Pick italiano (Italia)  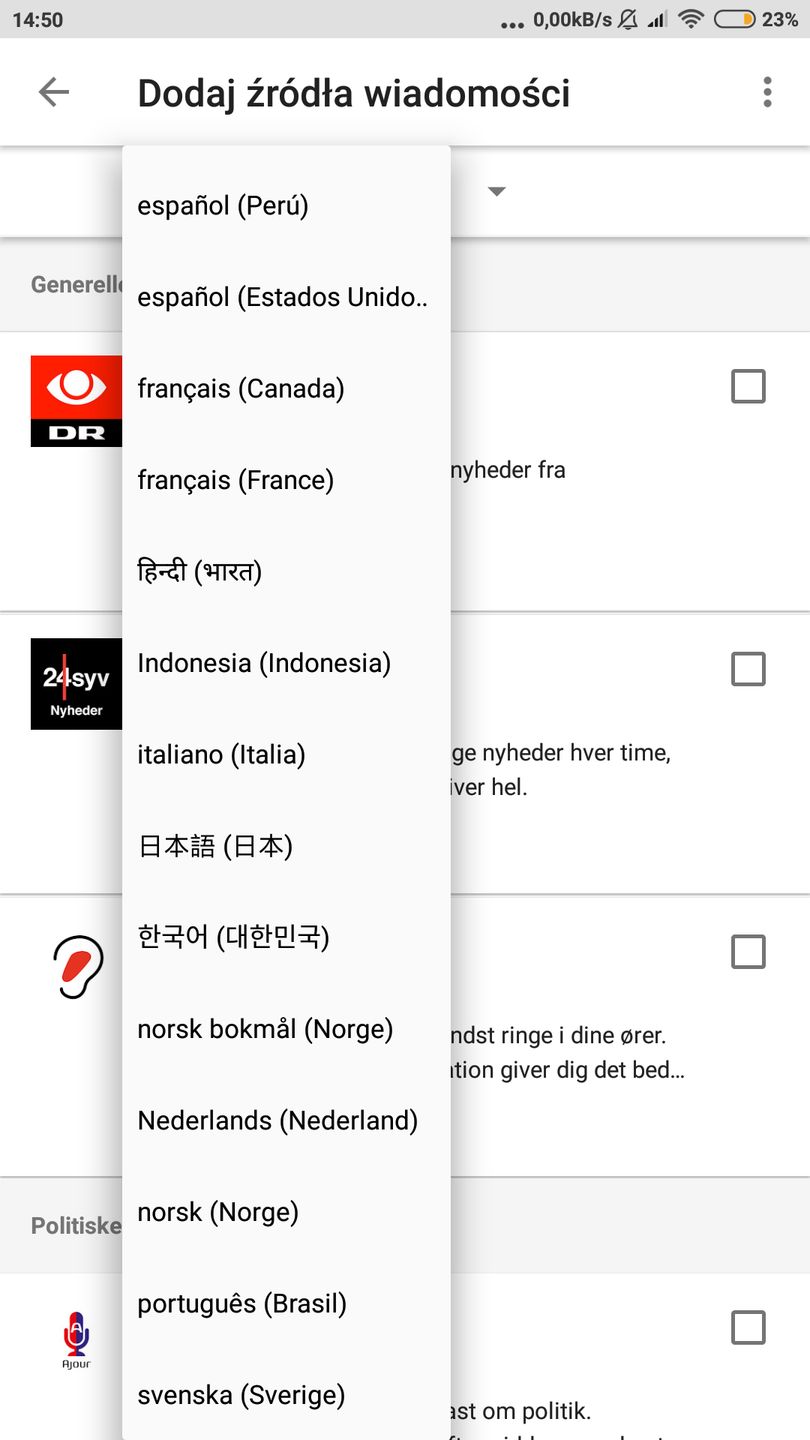click(285, 755)
